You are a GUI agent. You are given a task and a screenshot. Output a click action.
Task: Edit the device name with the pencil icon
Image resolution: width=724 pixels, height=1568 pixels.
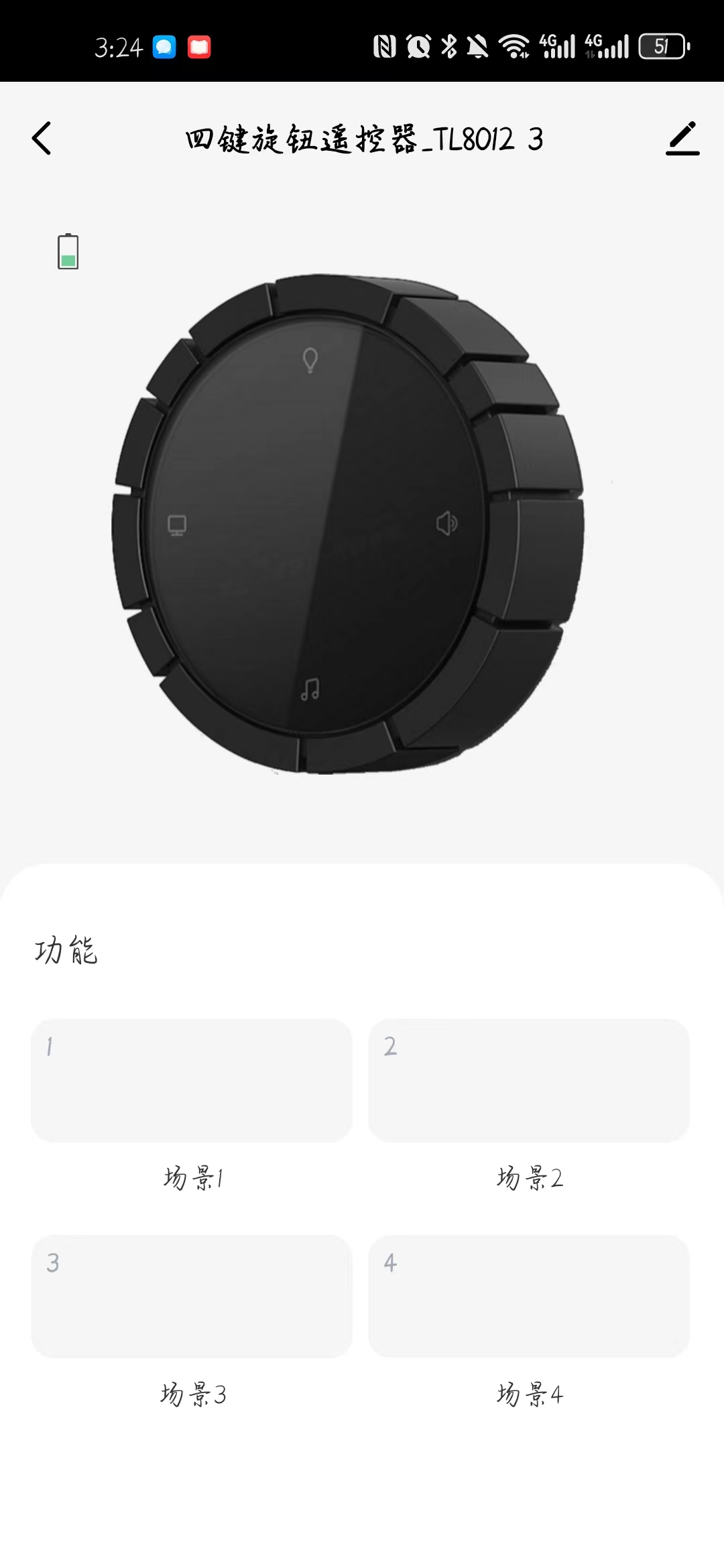coord(682,139)
